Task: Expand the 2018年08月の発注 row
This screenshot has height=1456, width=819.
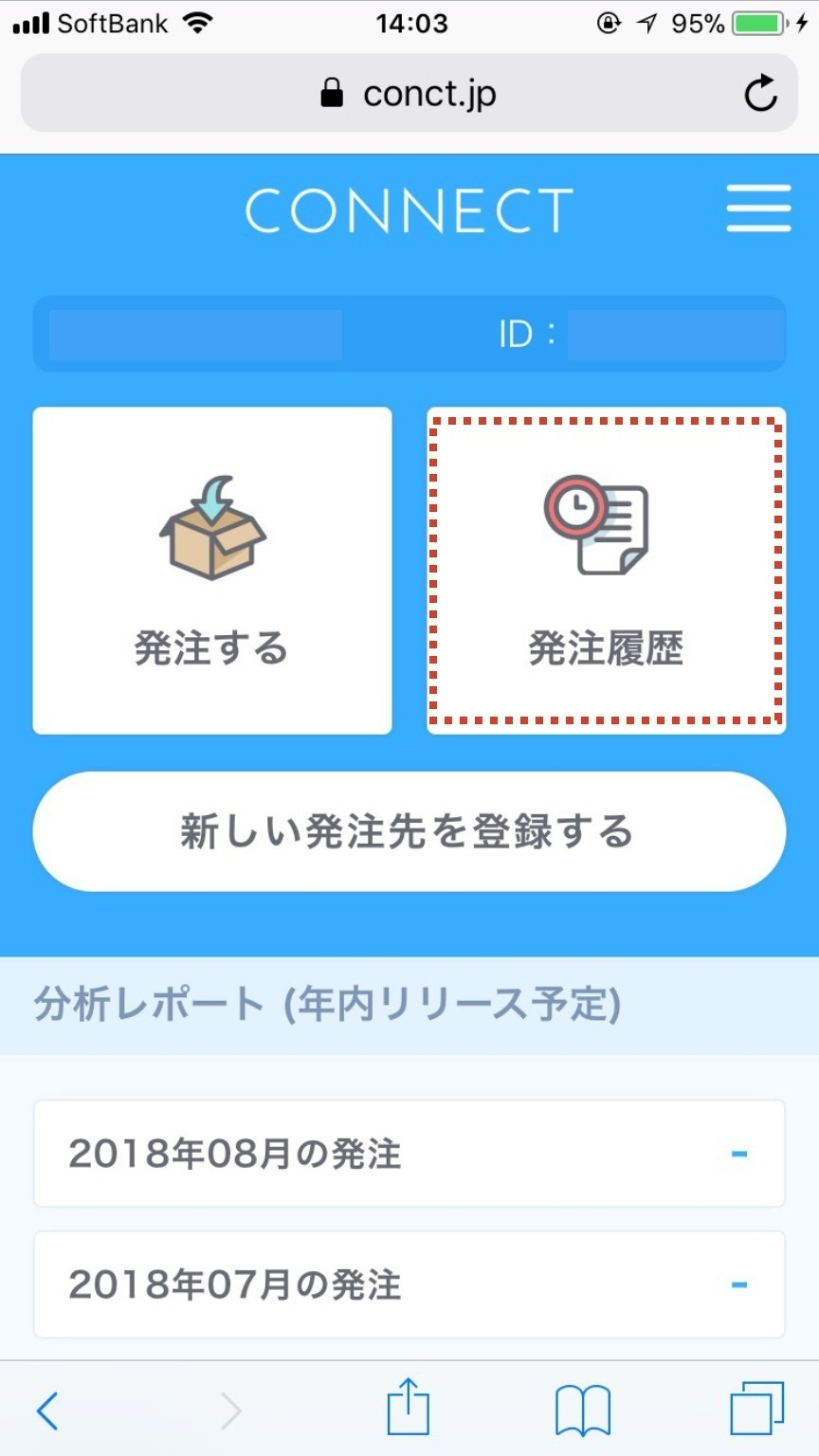Action: (x=409, y=1154)
